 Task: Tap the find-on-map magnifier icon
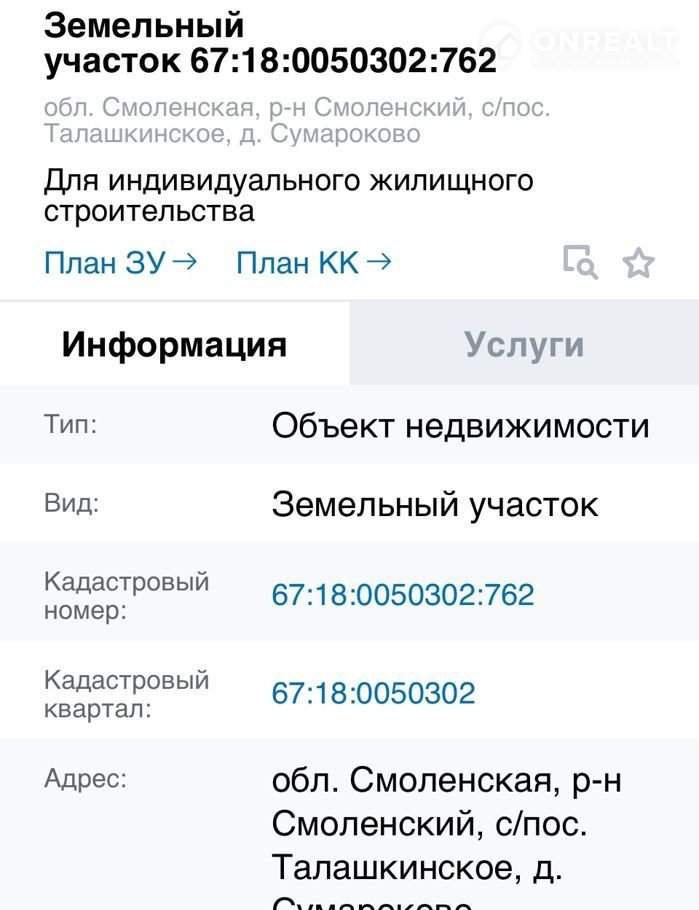580,262
